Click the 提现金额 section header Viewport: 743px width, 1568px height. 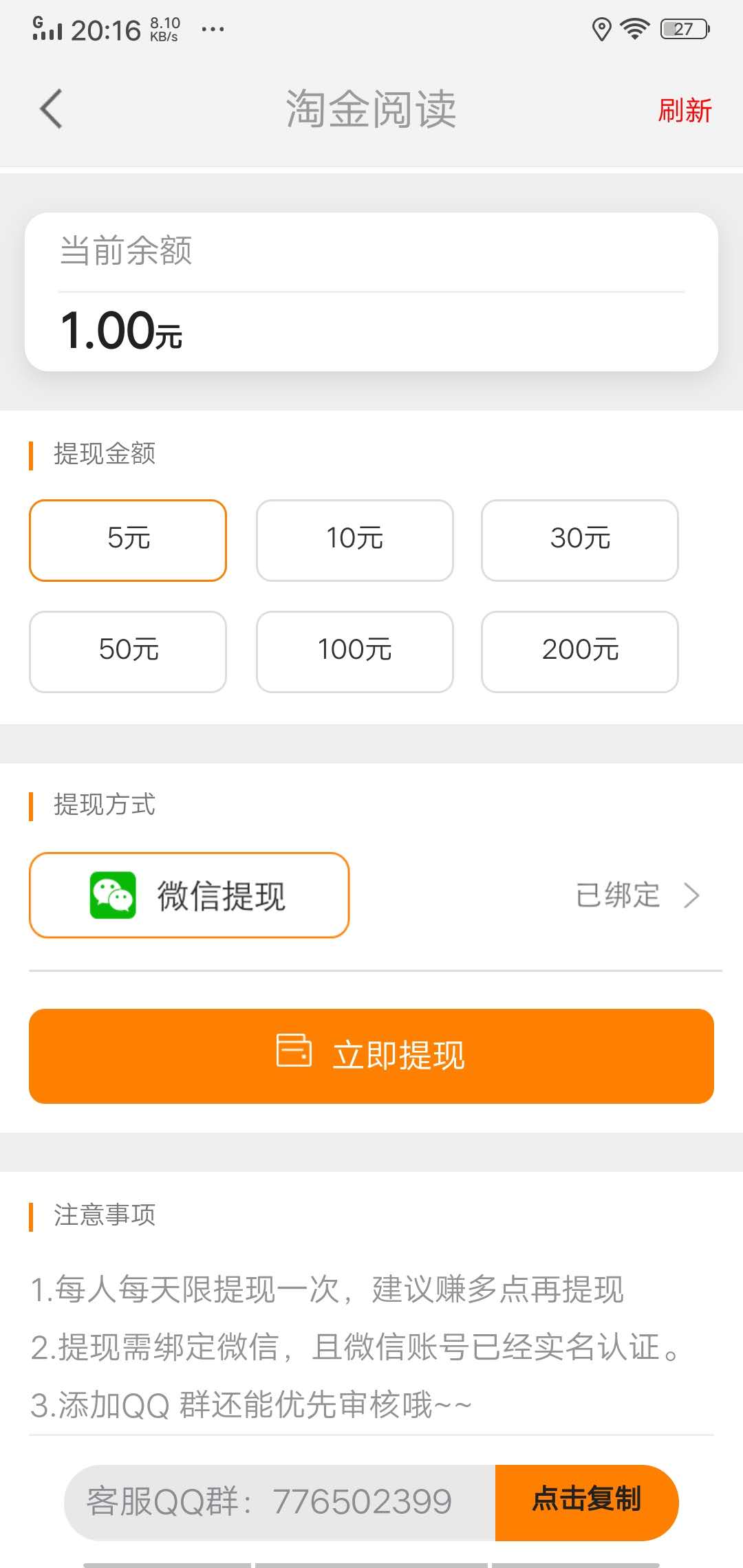[x=102, y=454]
